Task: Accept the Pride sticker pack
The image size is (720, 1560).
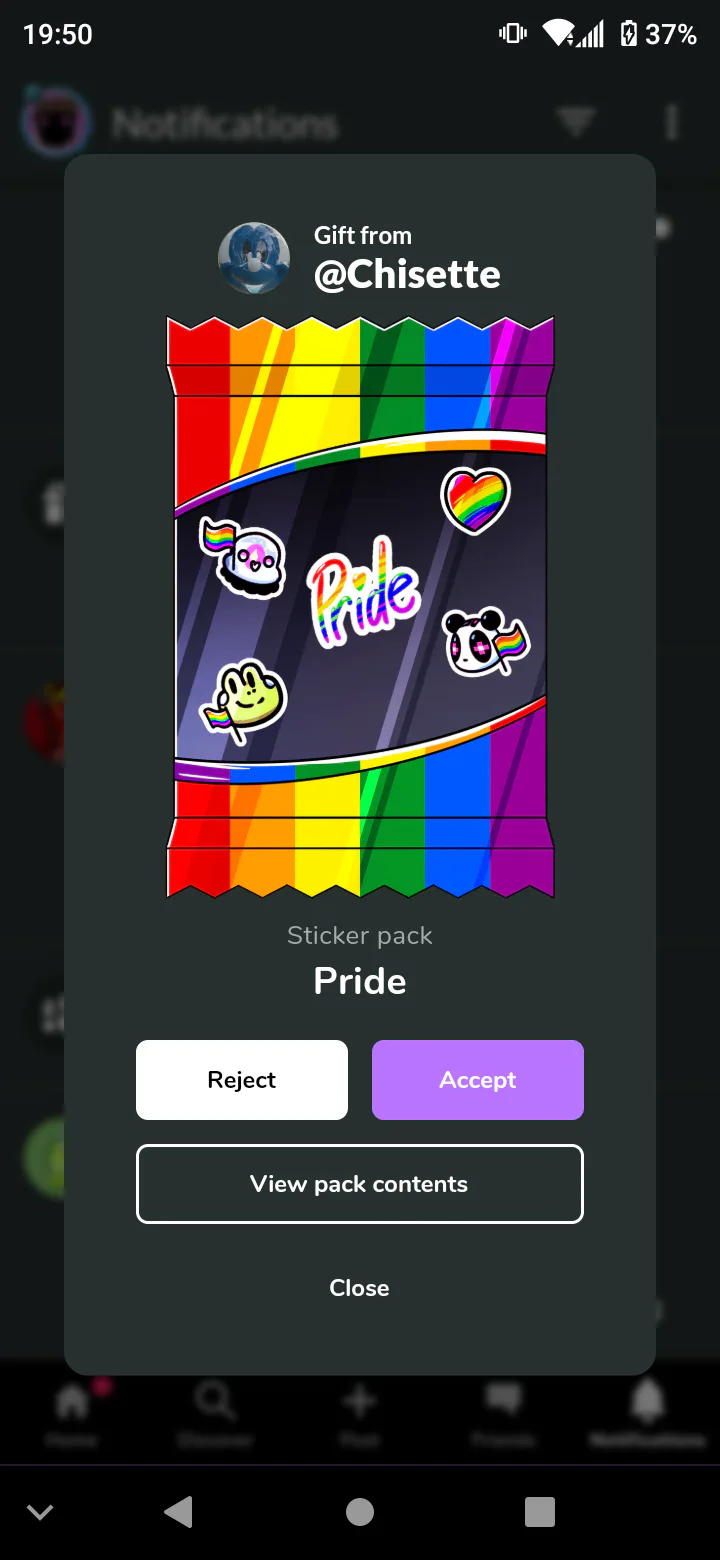Action: 478,1080
